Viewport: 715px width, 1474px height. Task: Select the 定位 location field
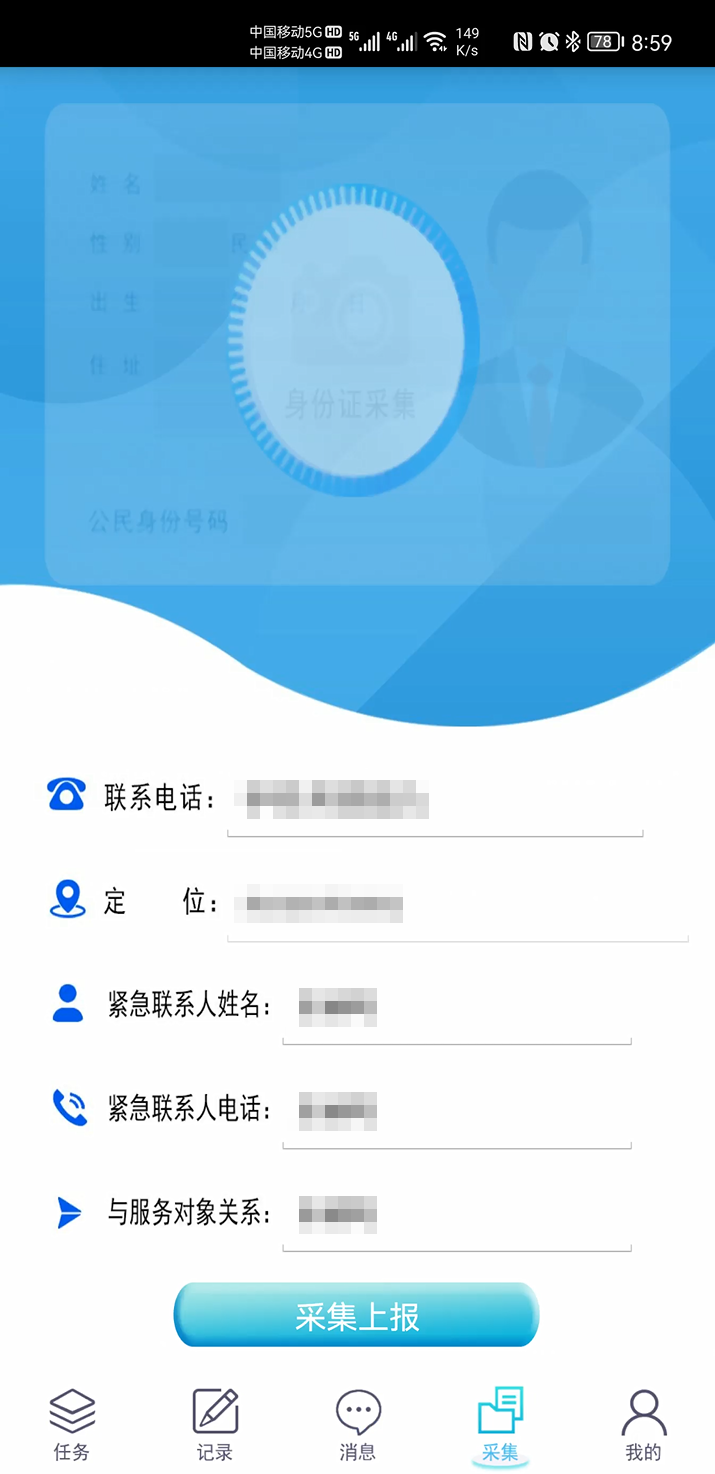point(456,906)
